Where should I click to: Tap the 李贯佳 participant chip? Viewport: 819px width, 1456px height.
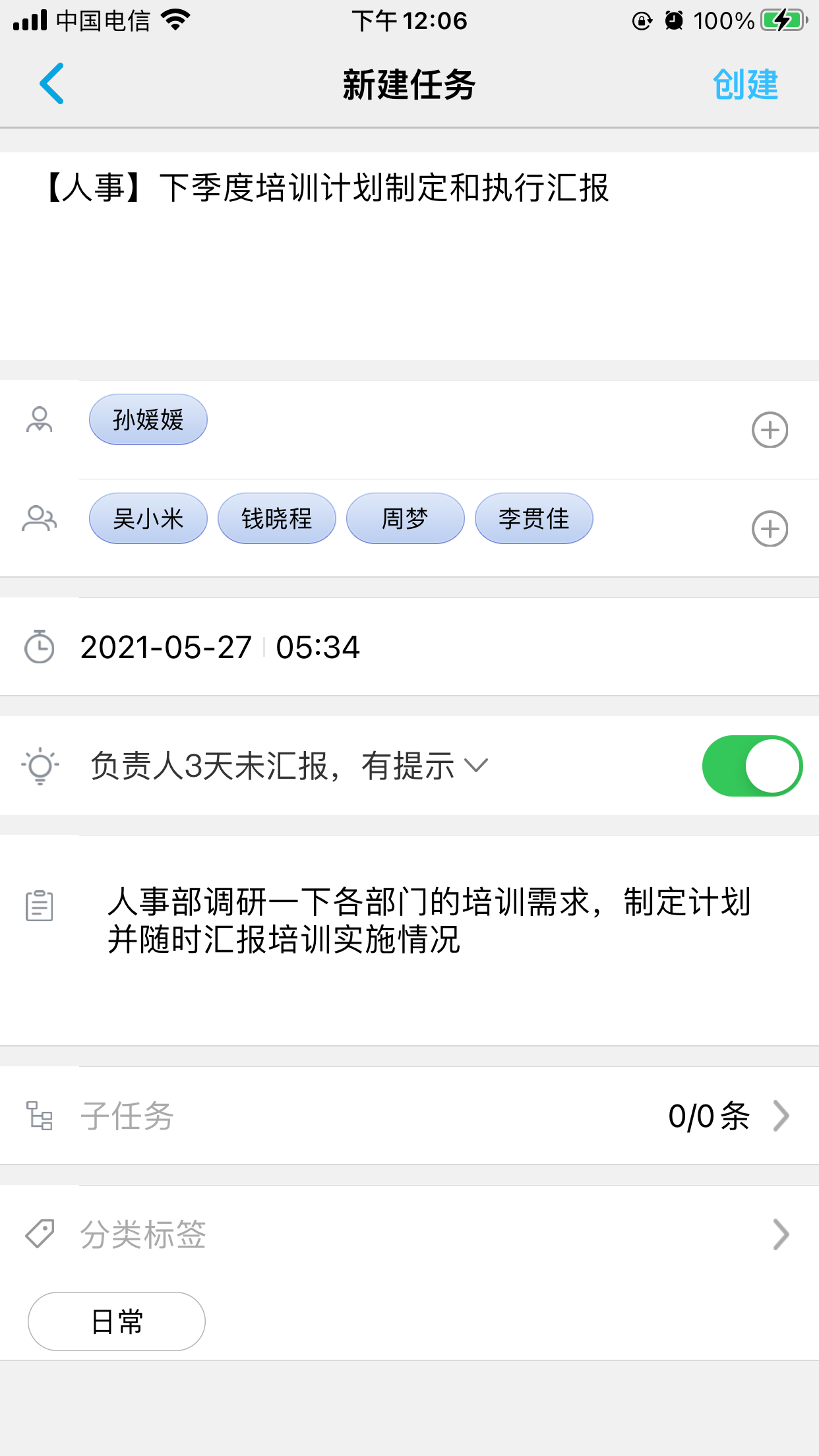(534, 518)
